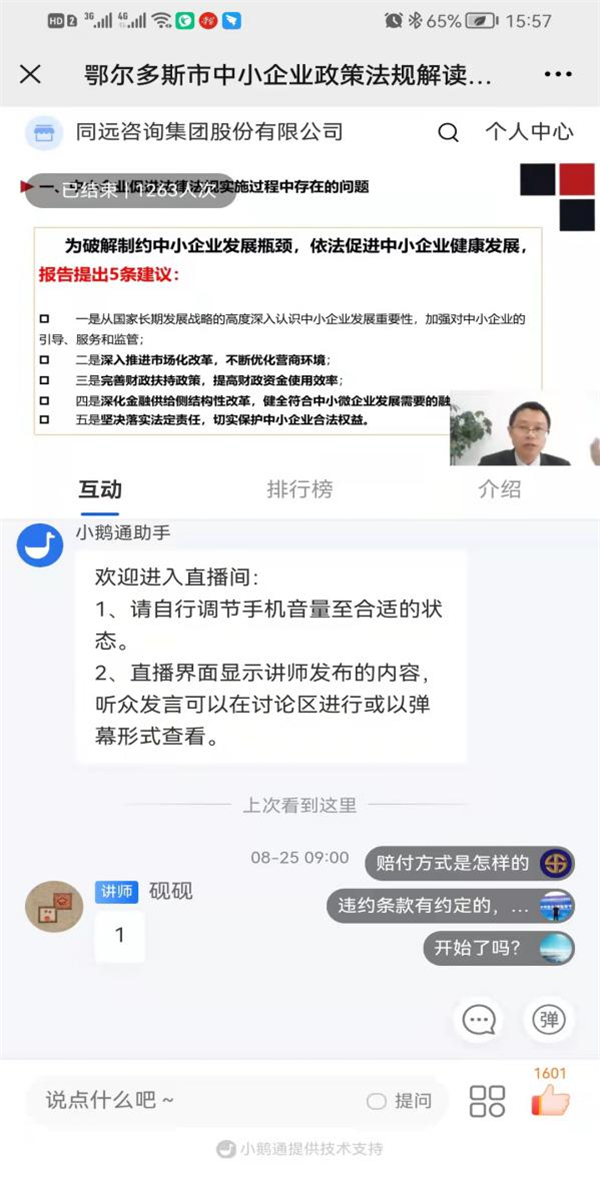This screenshot has height=1182, width=600.
Task: Switch to the 介绍 tab
Action: [499, 489]
